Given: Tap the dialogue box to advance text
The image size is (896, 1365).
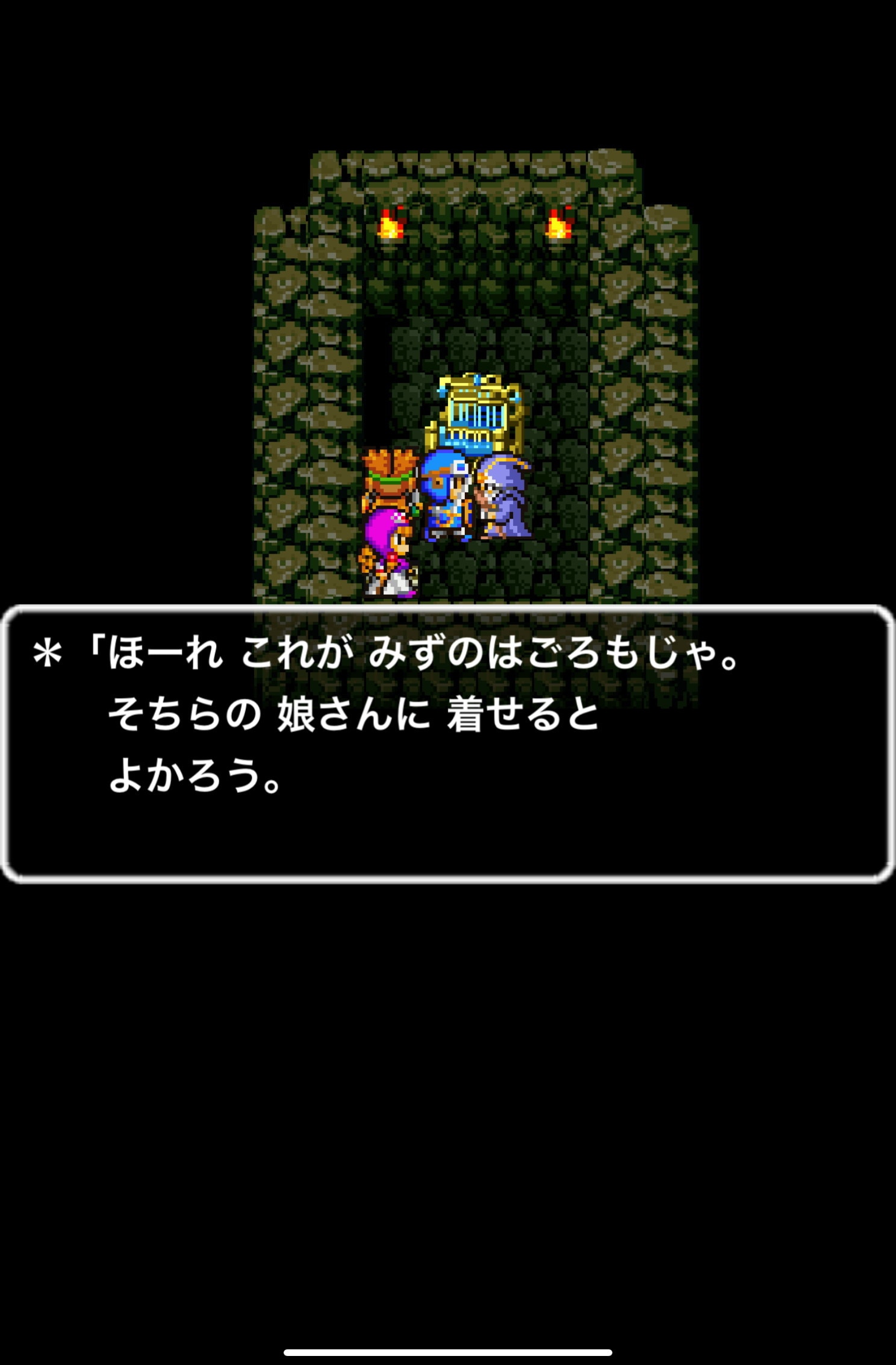Looking at the screenshot, I should 448,743.
